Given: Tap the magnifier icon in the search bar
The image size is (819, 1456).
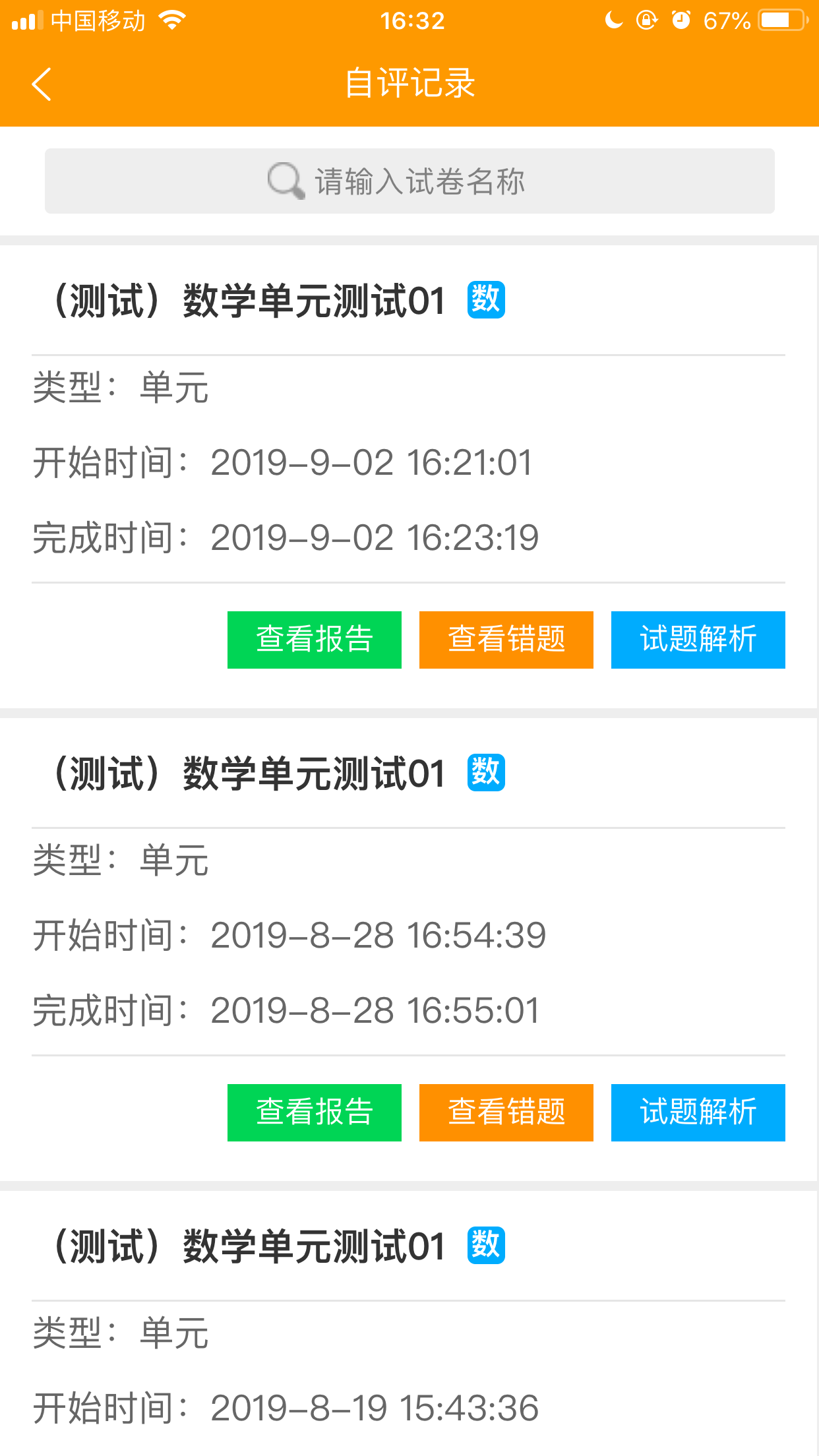Looking at the screenshot, I should coord(284,180).
